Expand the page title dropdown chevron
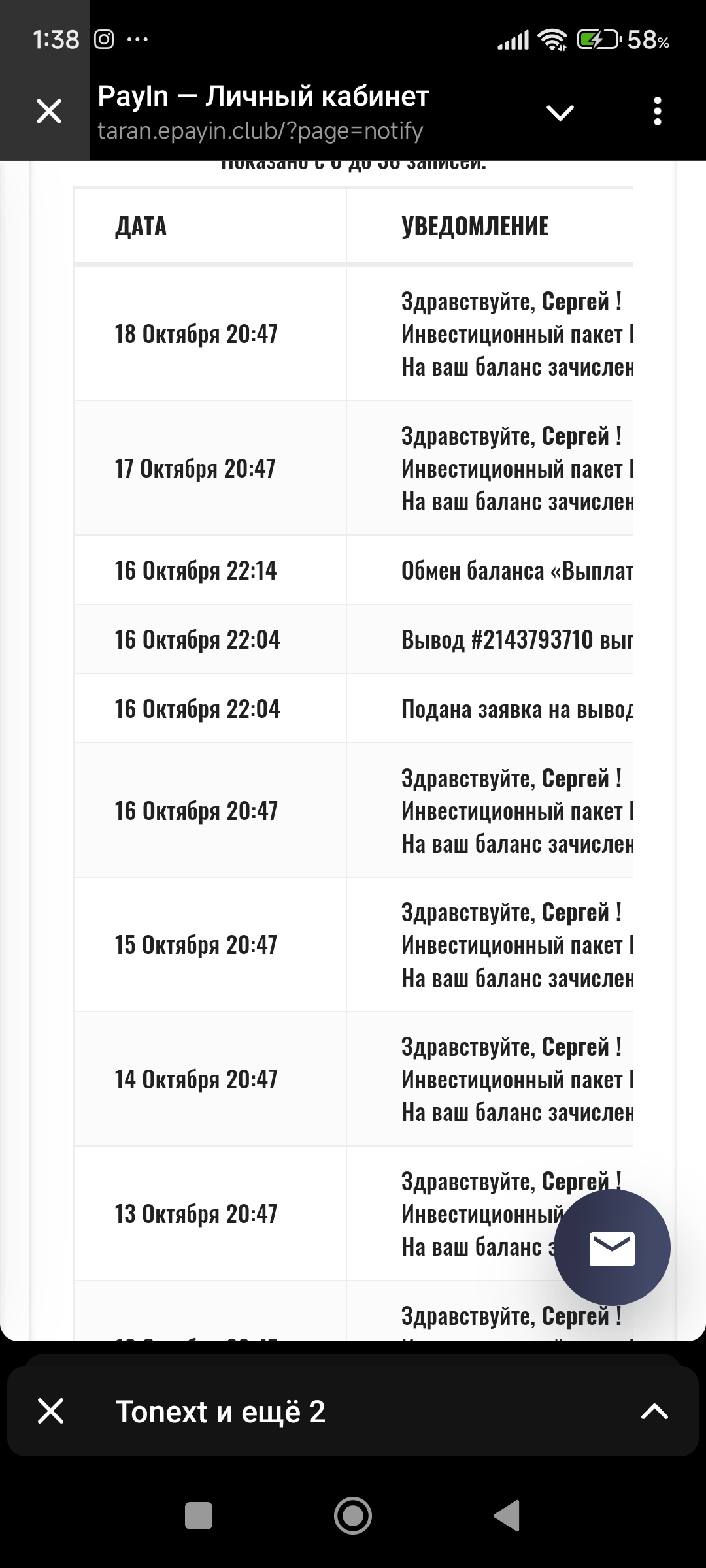Viewport: 706px width, 1568px height. click(x=560, y=113)
